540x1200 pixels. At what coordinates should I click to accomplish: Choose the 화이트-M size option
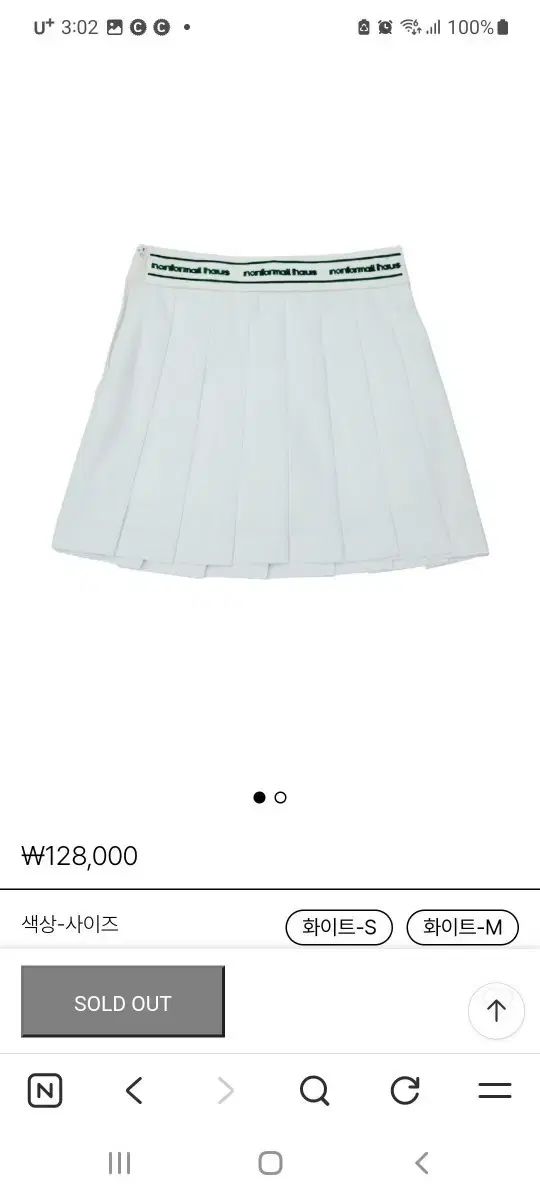462,927
